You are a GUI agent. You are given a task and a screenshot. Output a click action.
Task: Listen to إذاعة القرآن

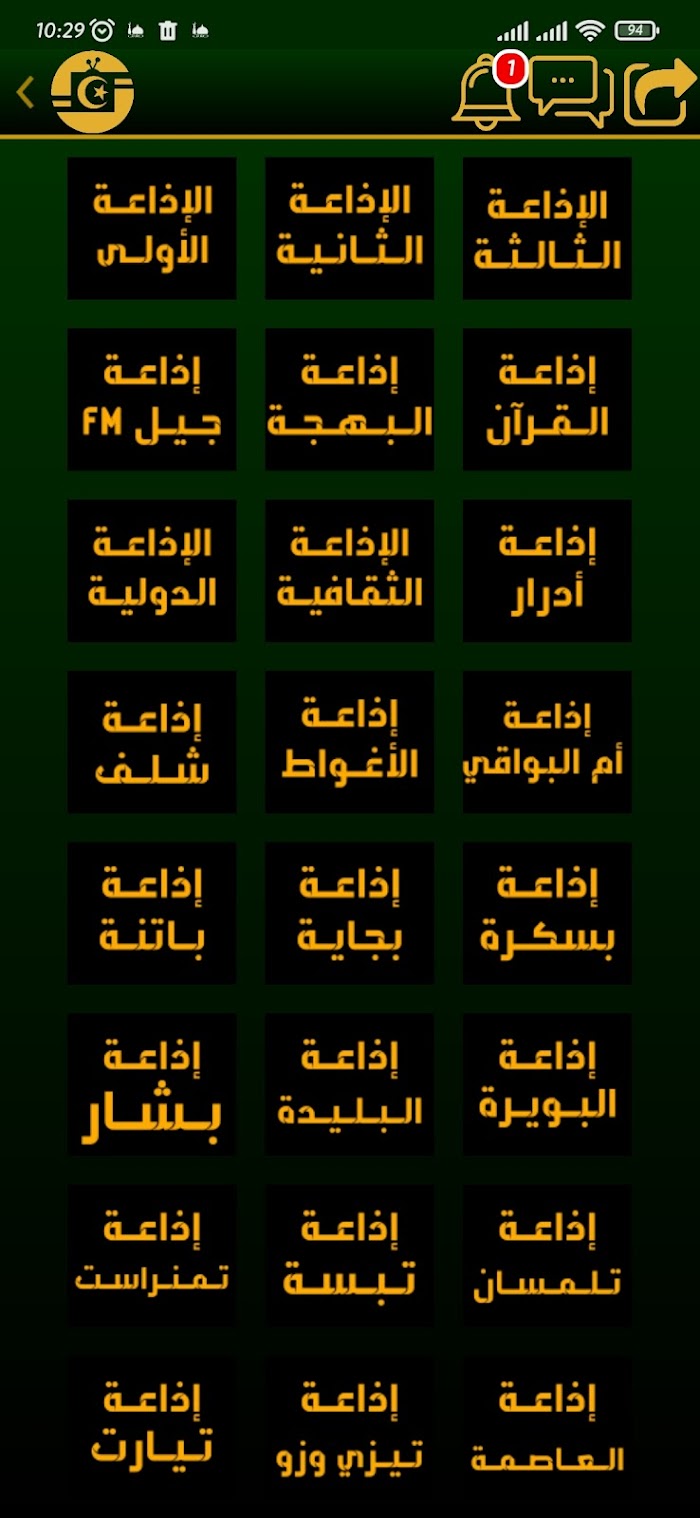coord(547,399)
